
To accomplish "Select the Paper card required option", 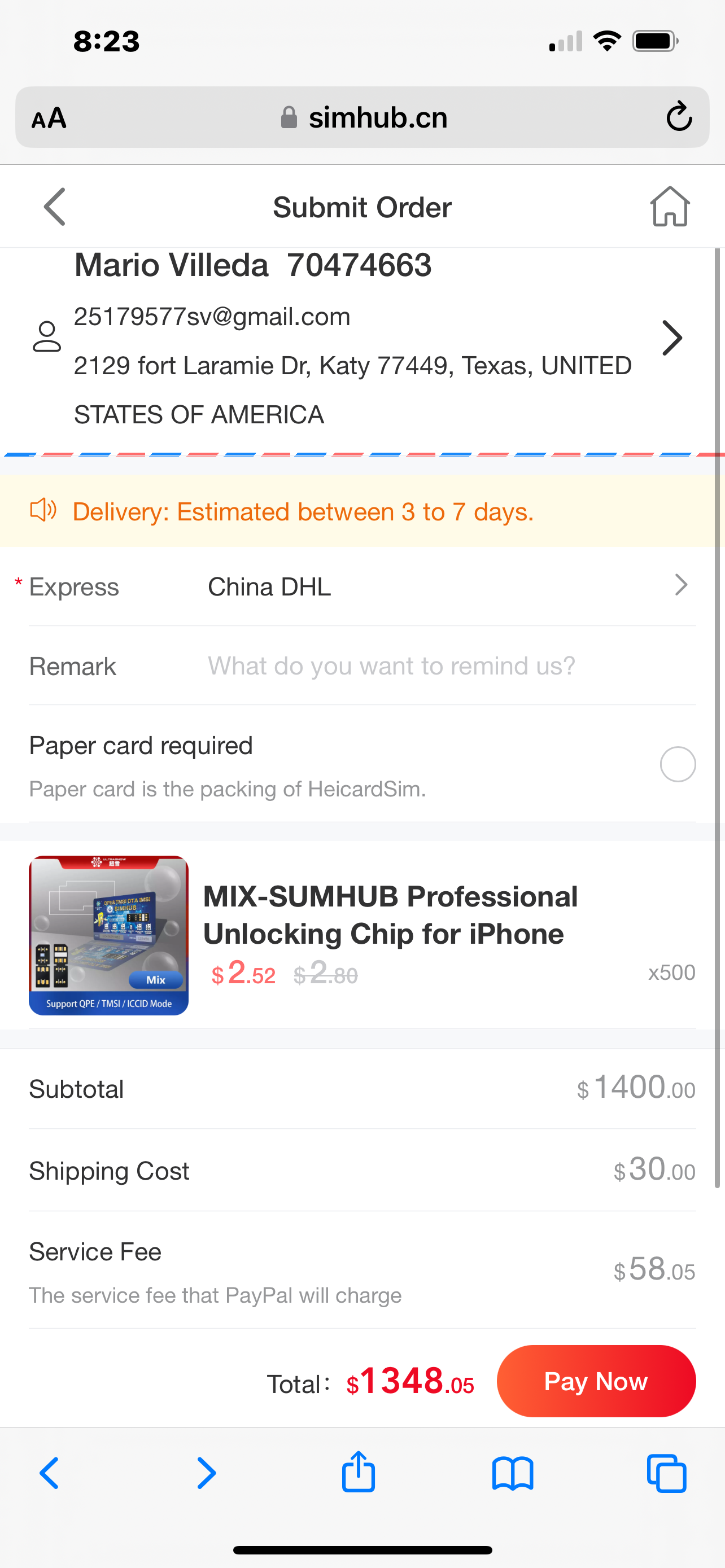I will click(678, 764).
